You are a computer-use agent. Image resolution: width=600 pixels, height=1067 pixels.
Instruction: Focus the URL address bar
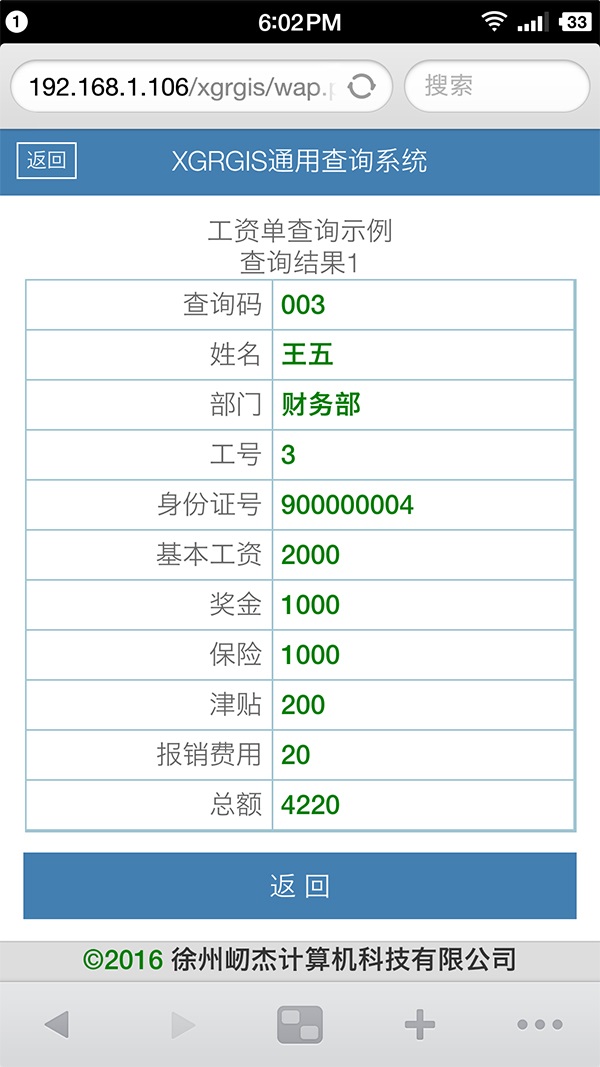coord(180,87)
